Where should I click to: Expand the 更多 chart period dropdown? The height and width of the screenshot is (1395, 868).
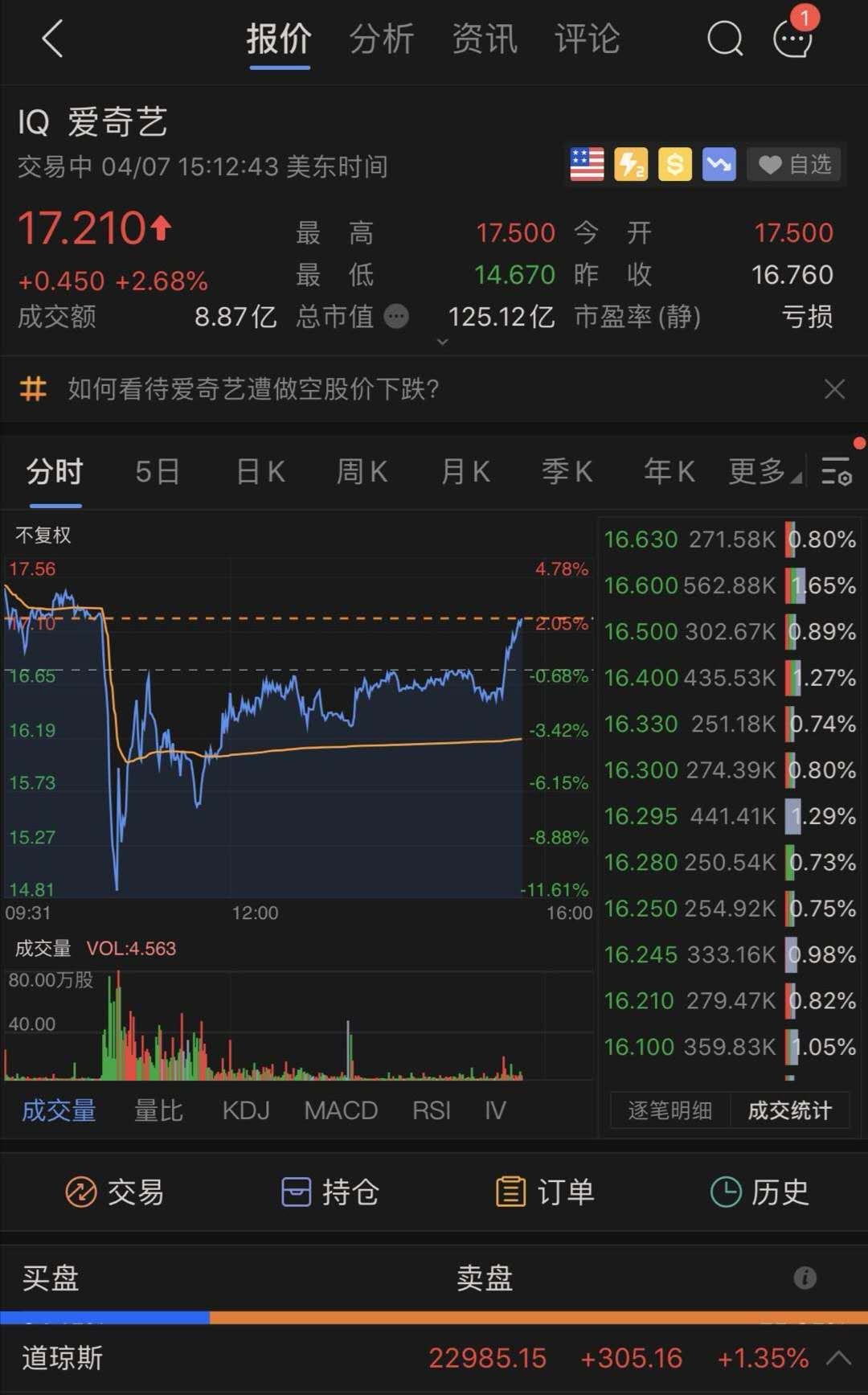click(759, 473)
